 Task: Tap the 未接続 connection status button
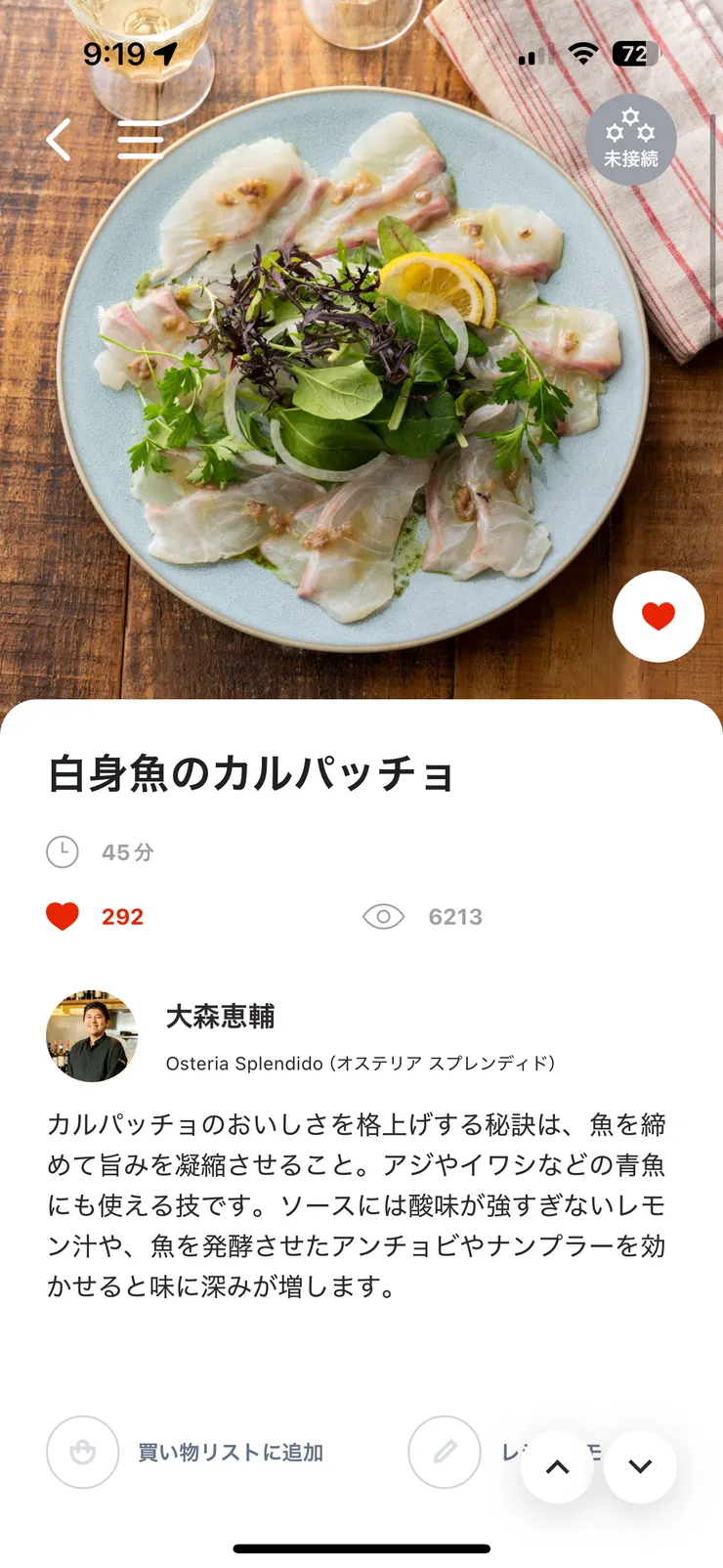pos(630,141)
